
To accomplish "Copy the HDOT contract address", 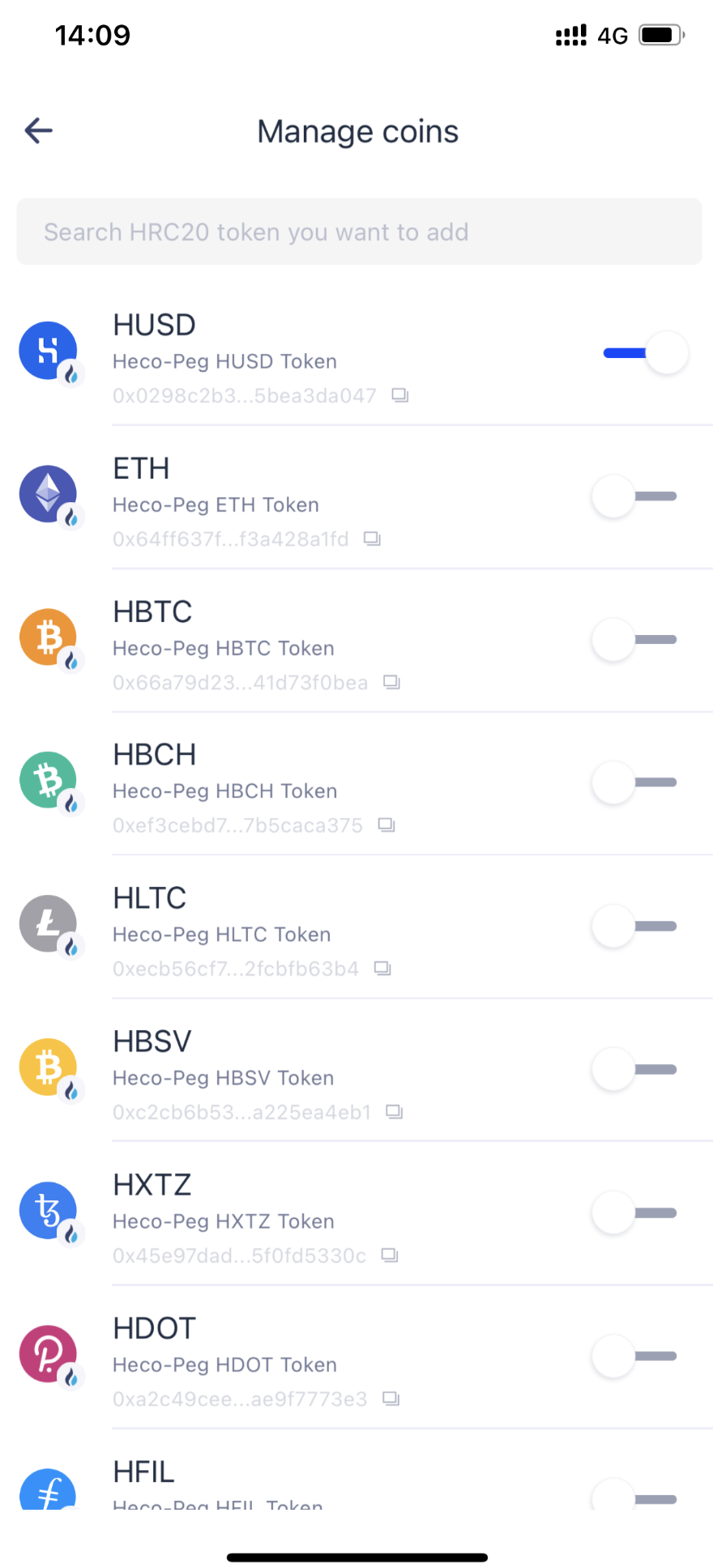I will pyautogui.click(x=391, y=1398).
